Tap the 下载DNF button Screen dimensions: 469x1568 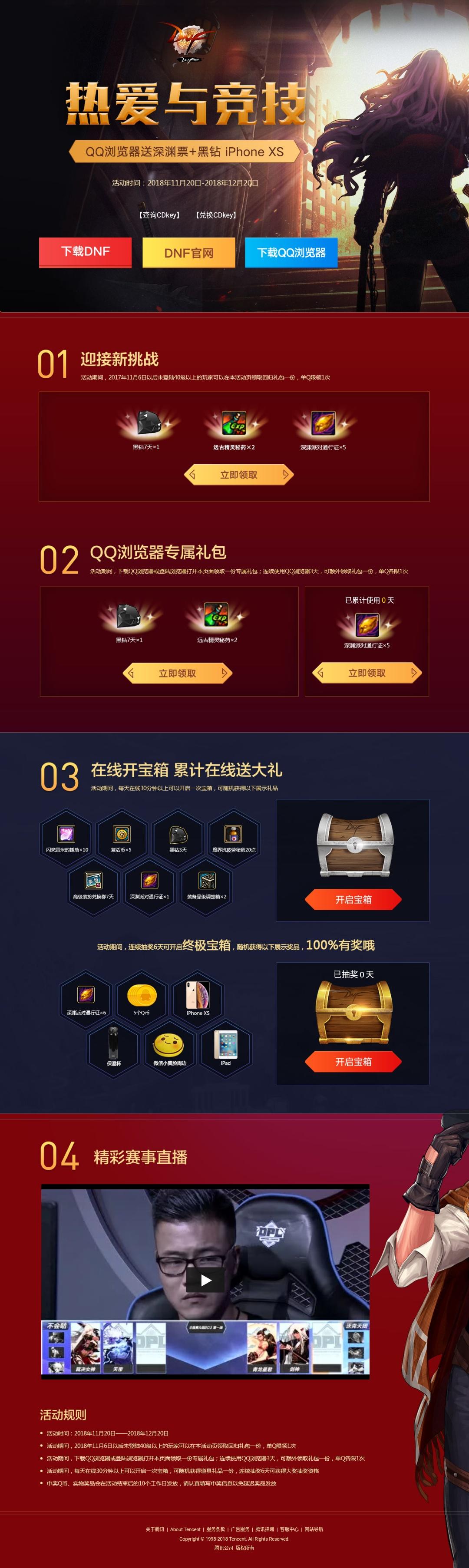pos(85,251)
